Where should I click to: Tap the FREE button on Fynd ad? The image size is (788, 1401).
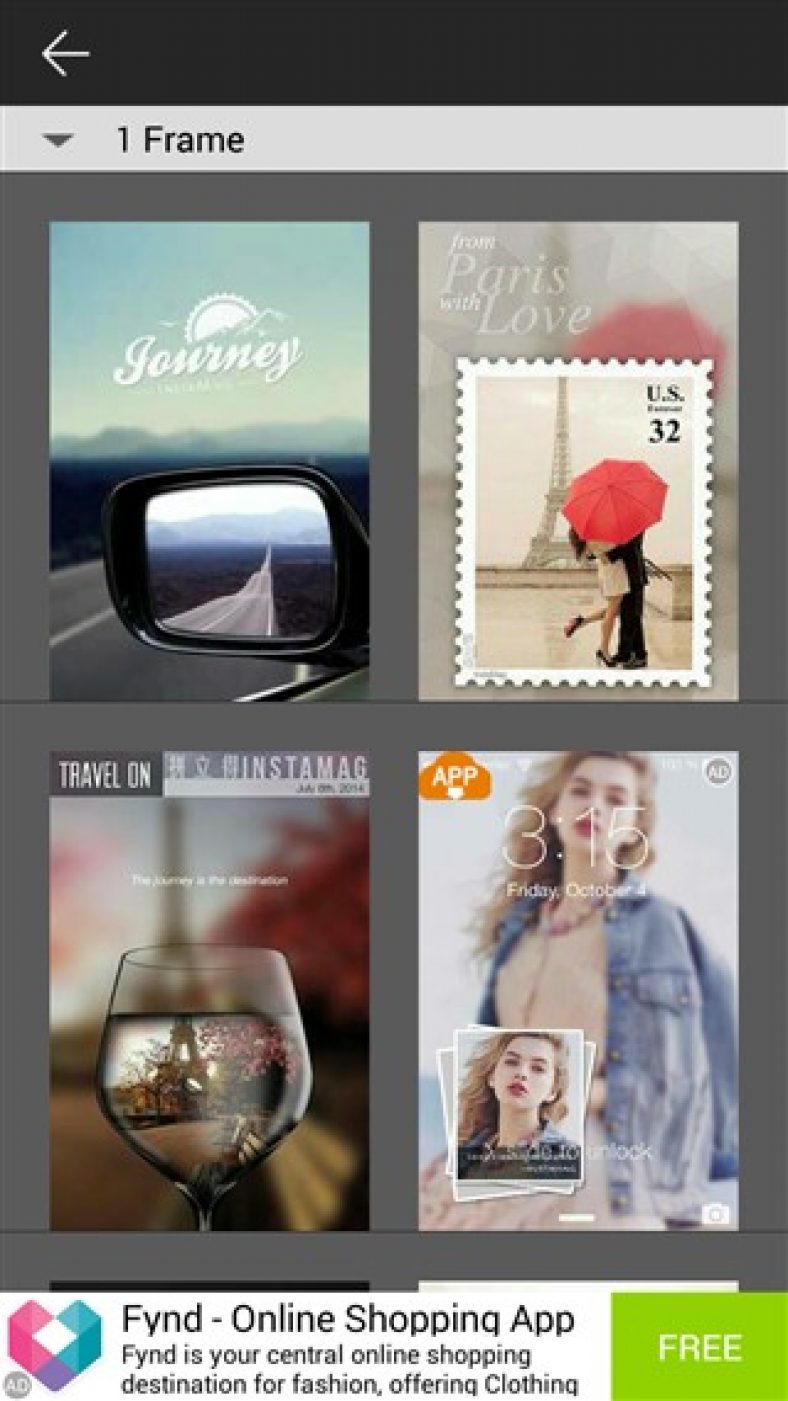point(699,1347)
